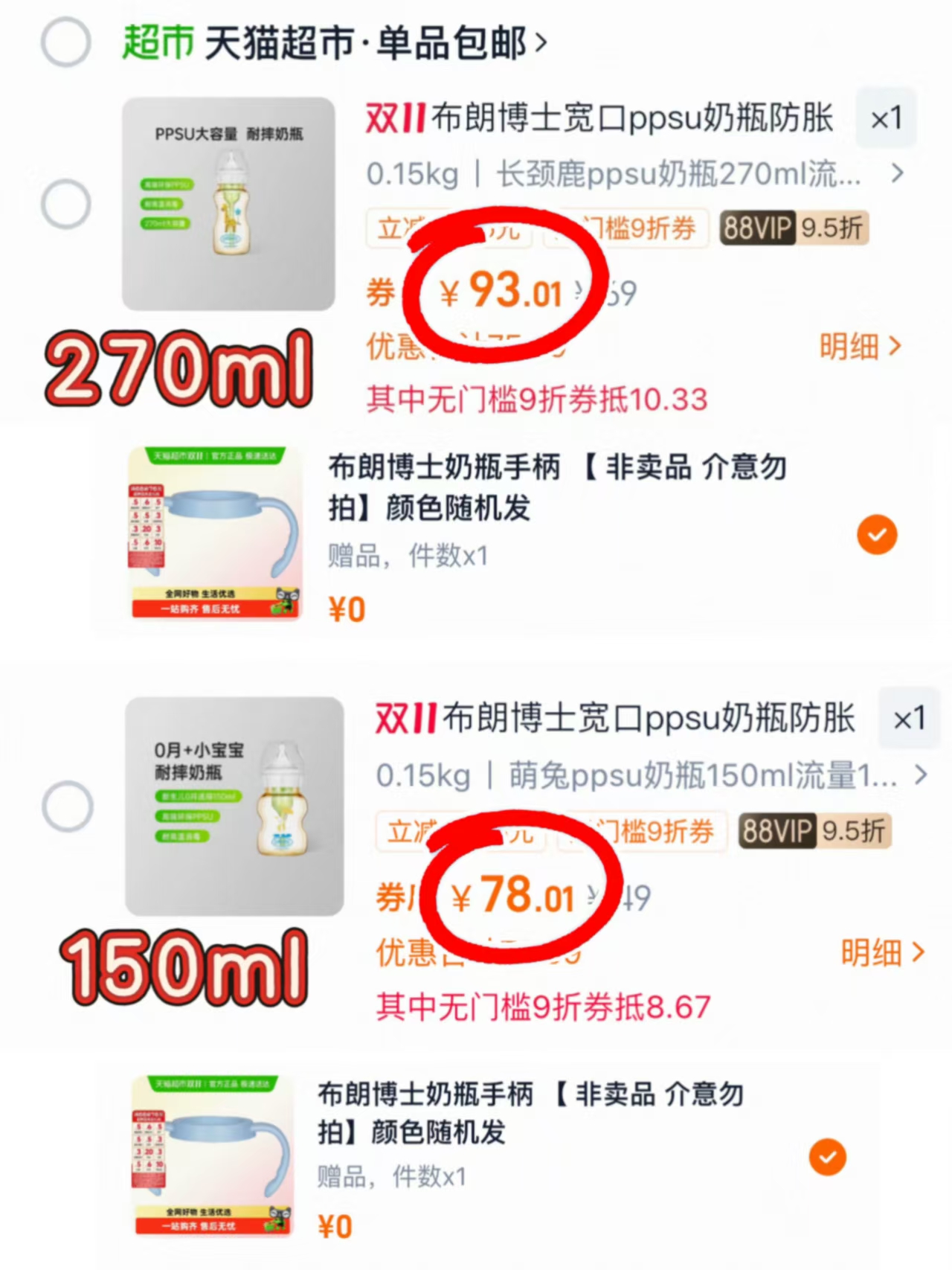Click the x1 quantity badge of the 270ml bottle

886,118
